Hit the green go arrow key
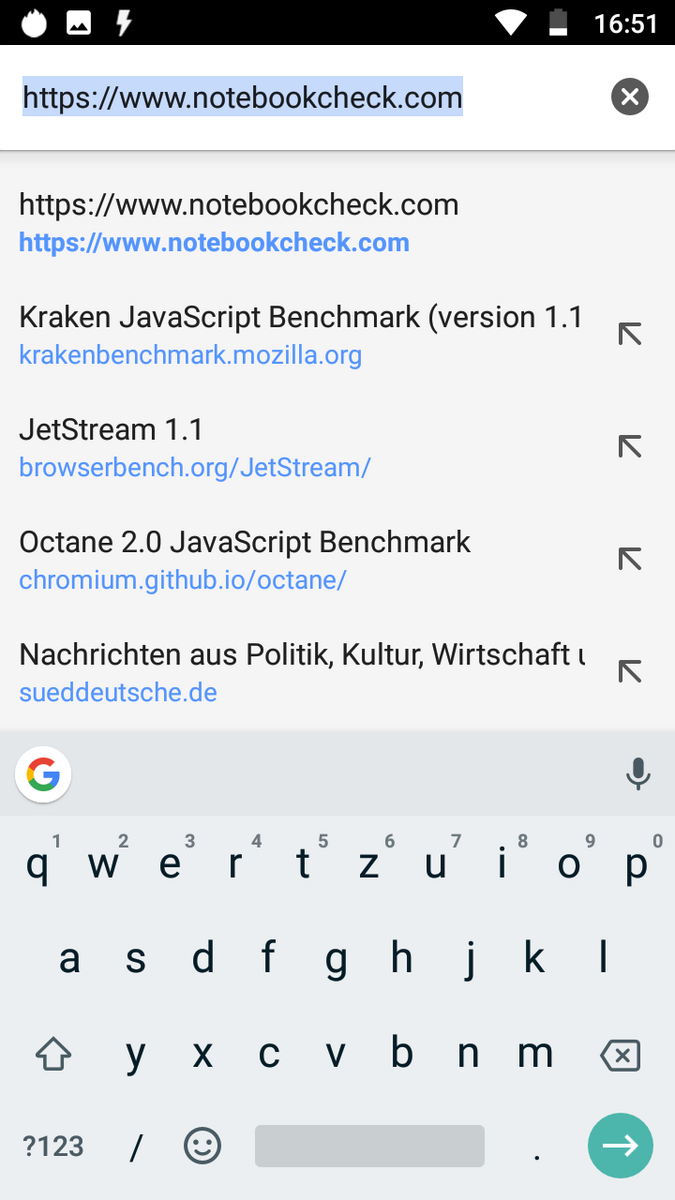 tap(620, 1145)
